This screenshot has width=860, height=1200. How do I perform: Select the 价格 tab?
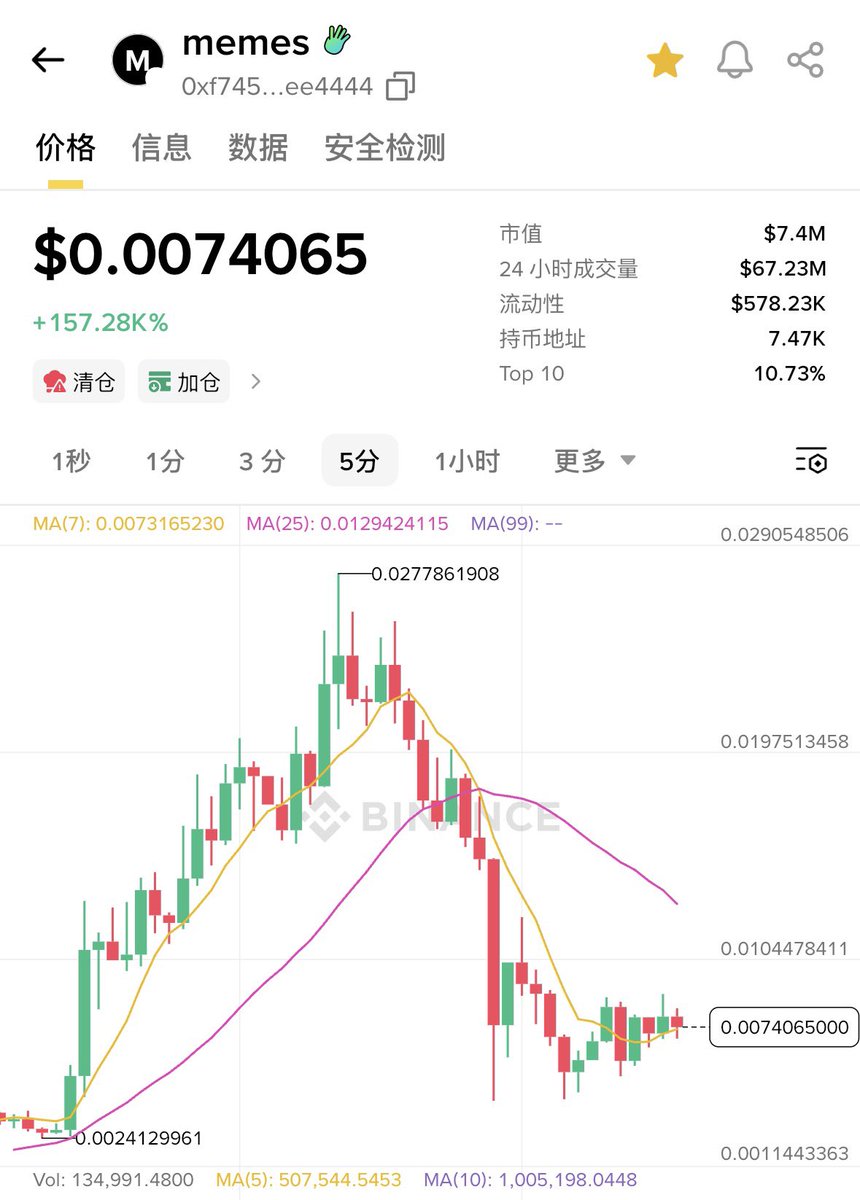click(66, 148)
